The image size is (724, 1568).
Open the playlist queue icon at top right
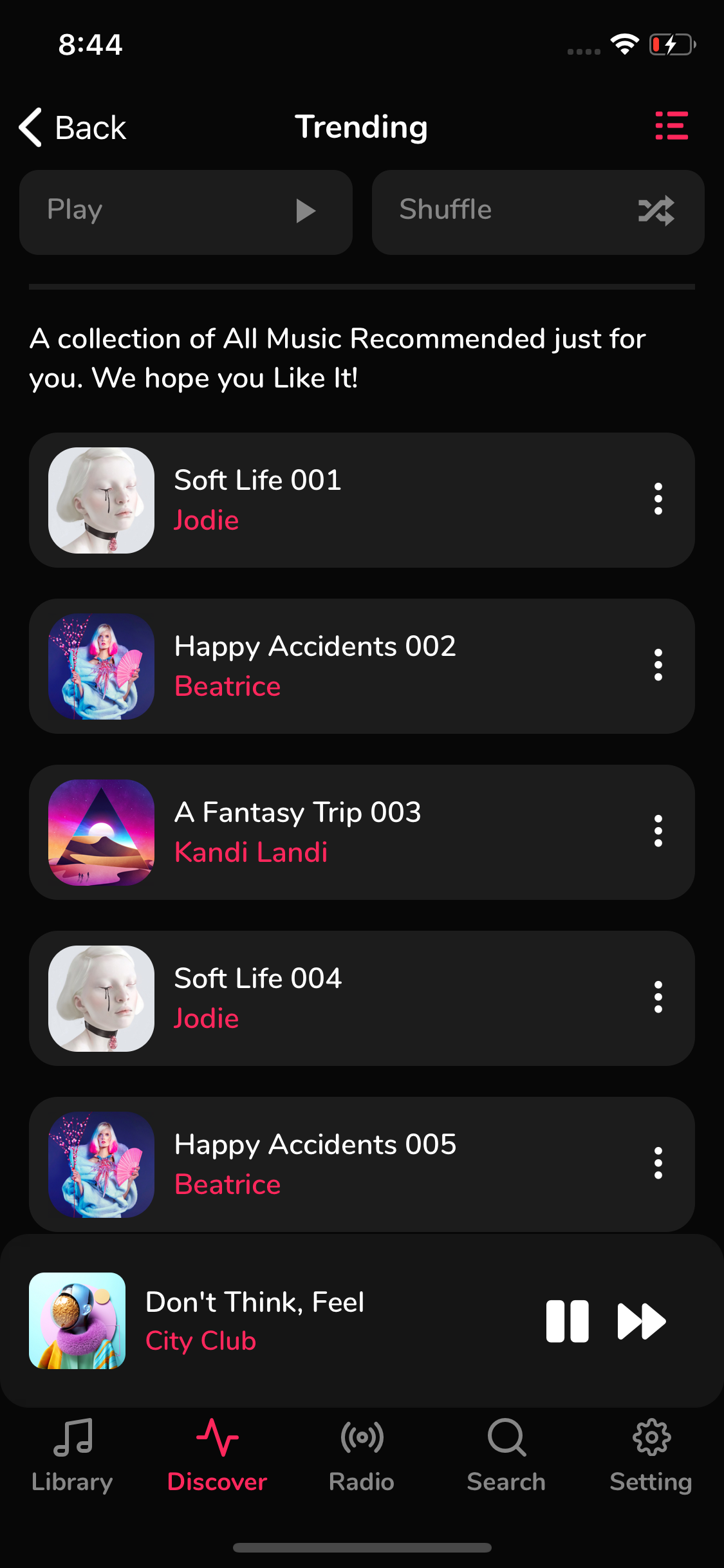(673, 124)
